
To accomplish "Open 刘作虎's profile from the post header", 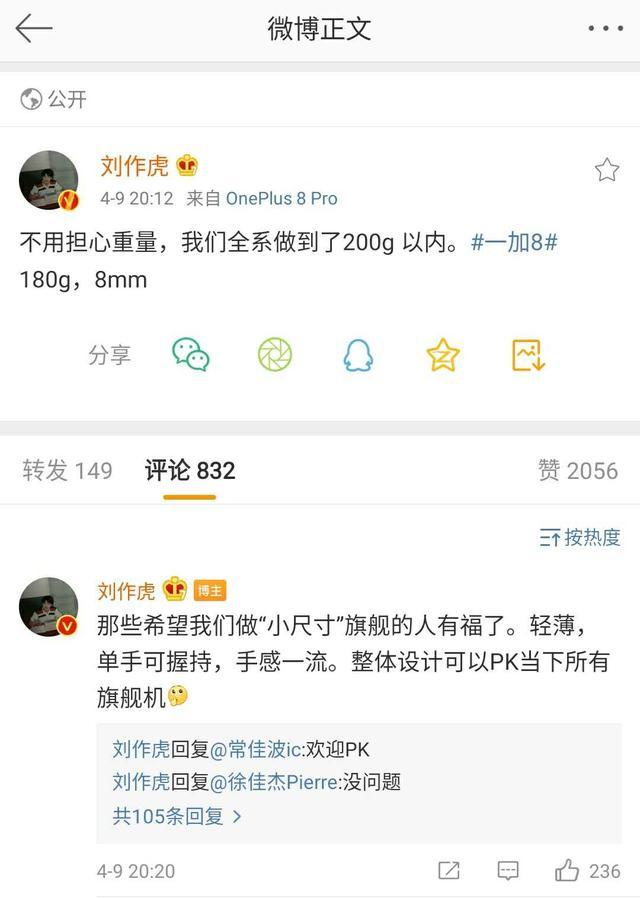I will [136, 165].
